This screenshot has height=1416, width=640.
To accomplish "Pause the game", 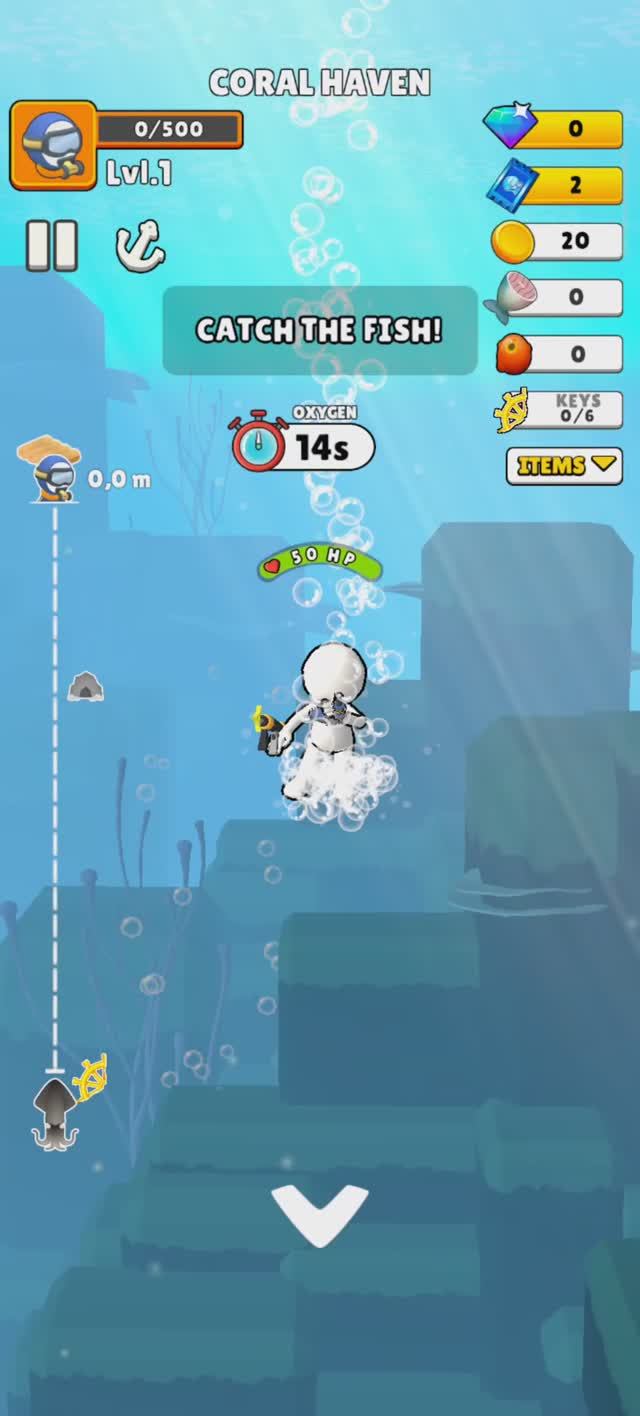I will pyautogui.click(x=51, y=245).
